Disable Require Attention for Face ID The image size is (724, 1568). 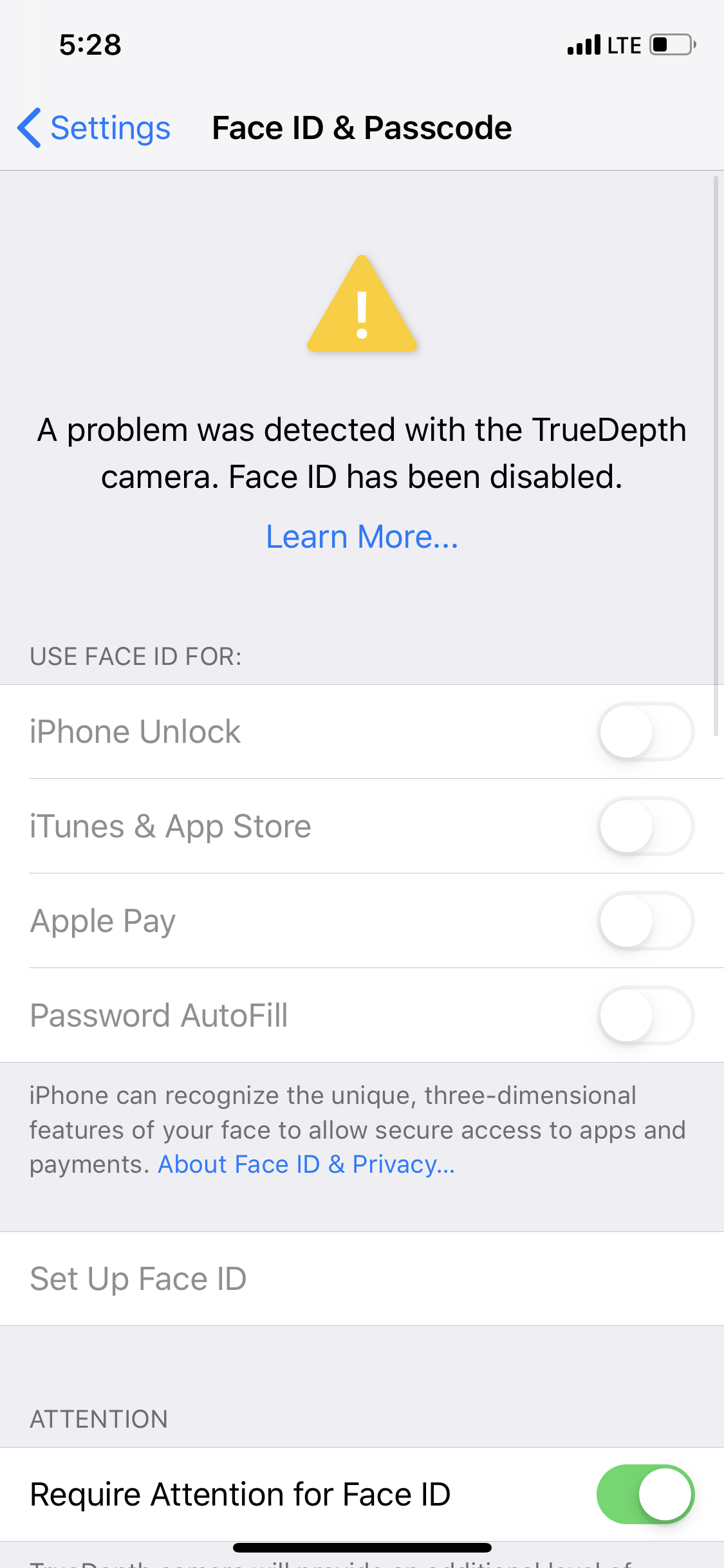tap(645, 1494)
